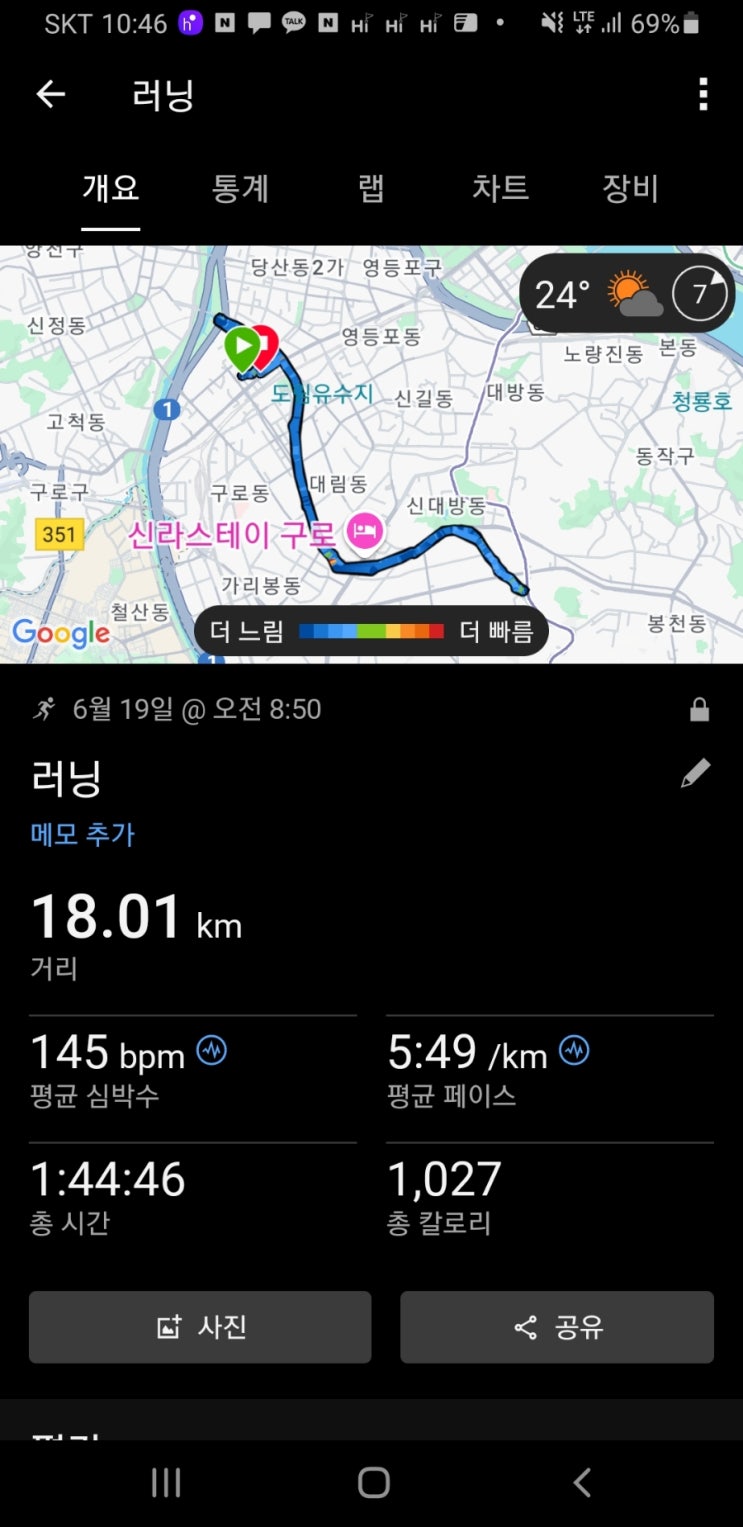Go back using the top arrow
This screenshot has height=1527, width=743.
coord(50,95)
